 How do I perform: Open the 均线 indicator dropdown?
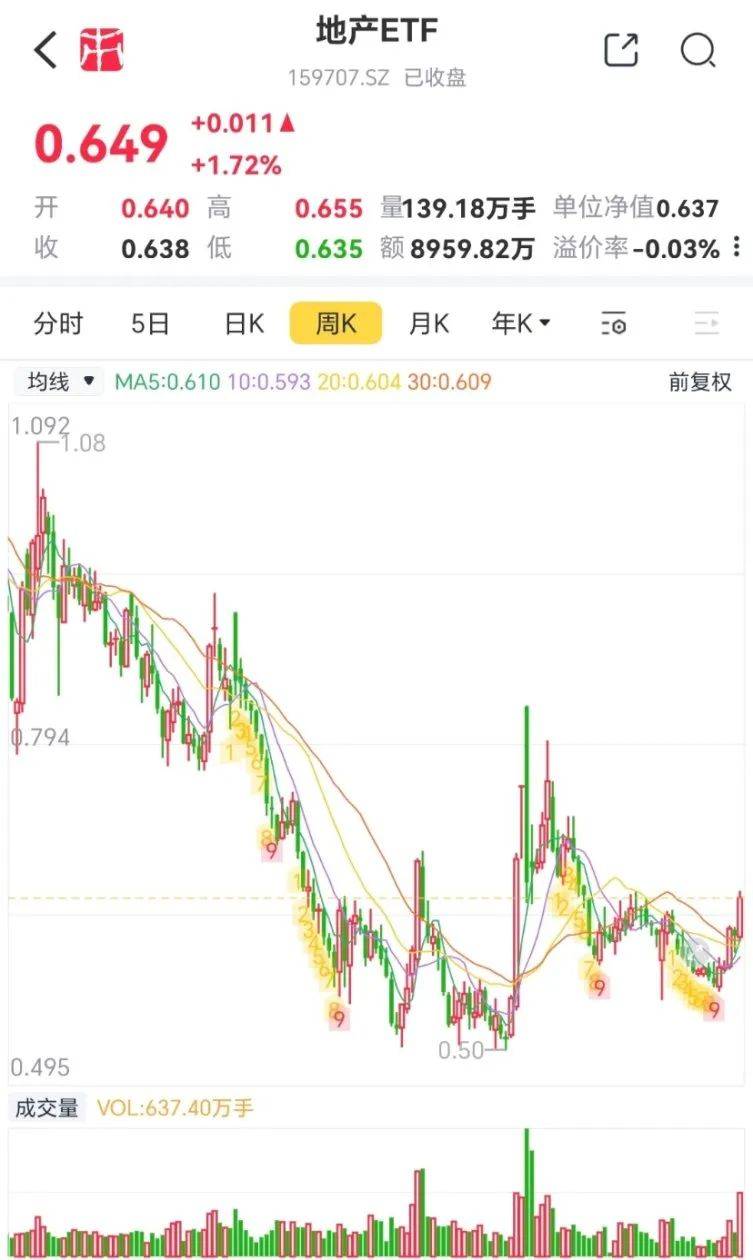(59, 381)
